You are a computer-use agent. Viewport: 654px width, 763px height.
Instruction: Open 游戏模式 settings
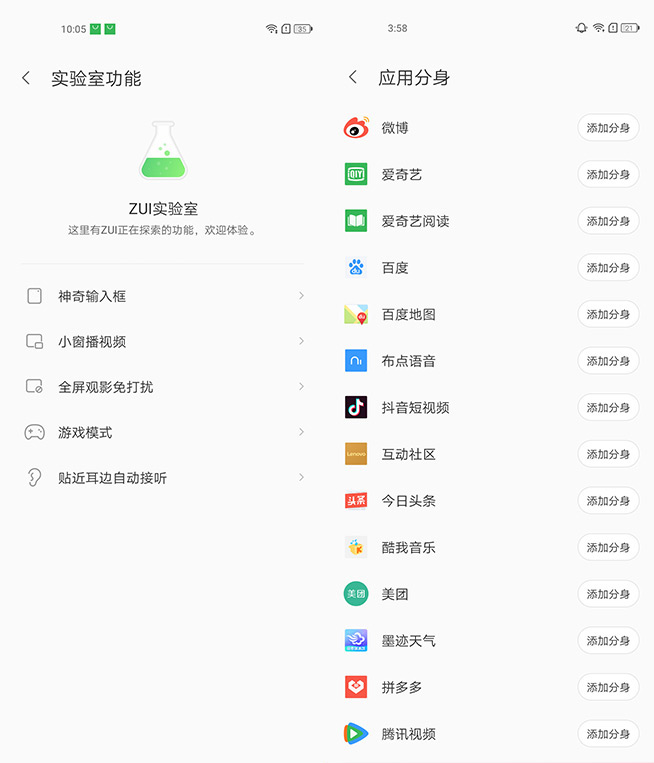[164, 433]
